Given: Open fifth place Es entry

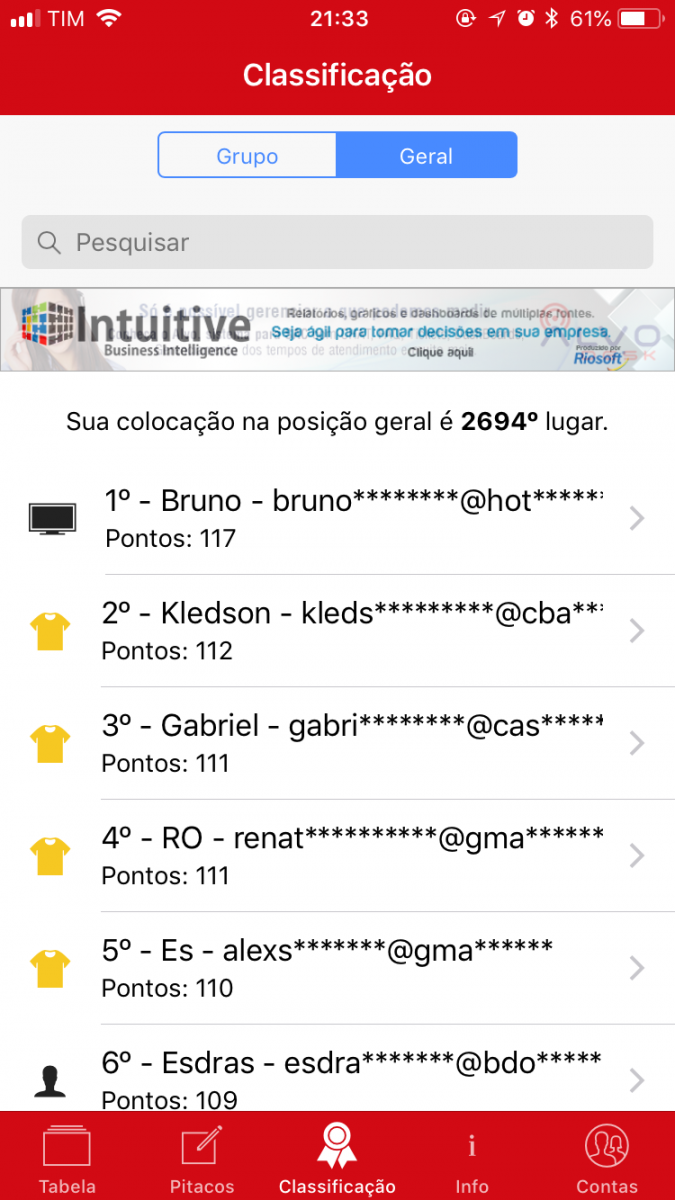Looking at the screenshot, I should pos(337,968).
